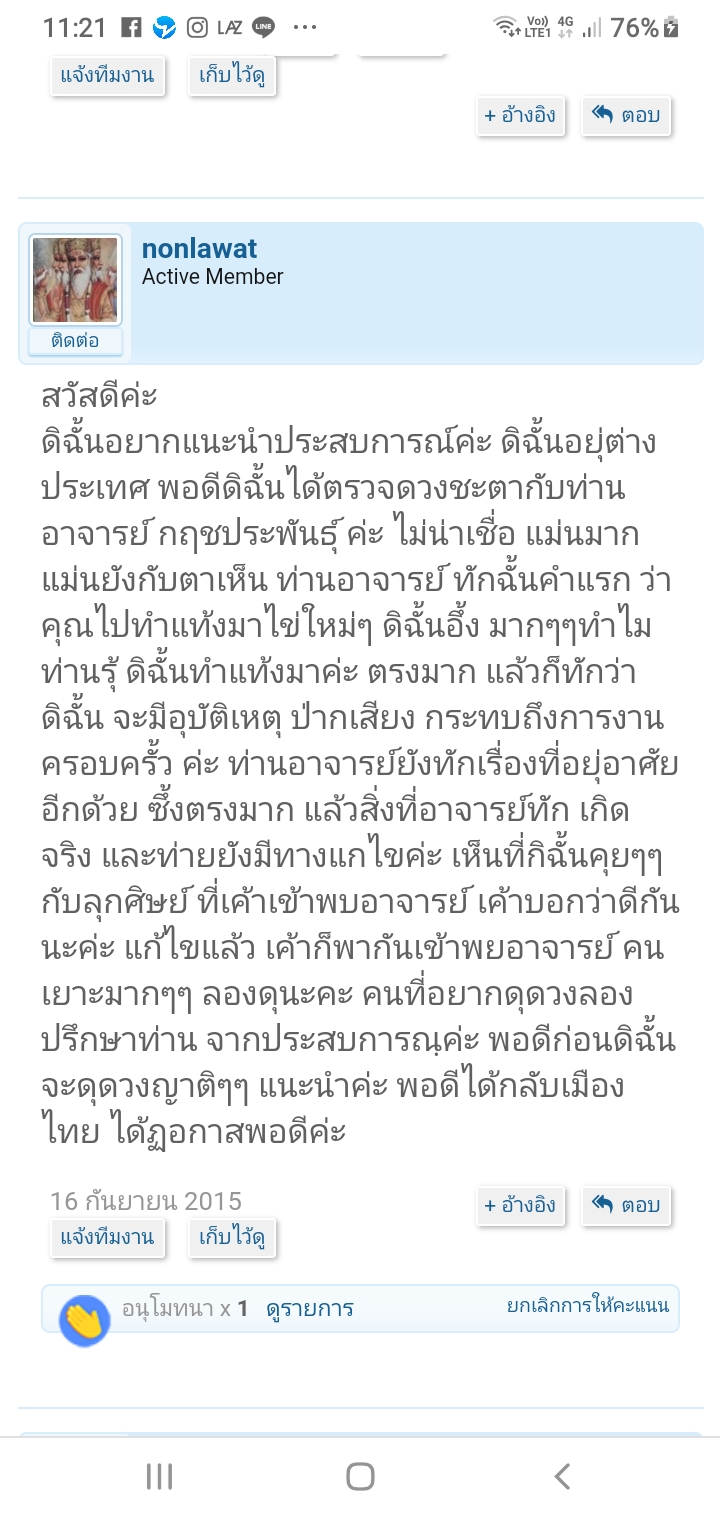Viewport: 720px width, 1520px height.
Task: Save nonlawat's post with เก็บไว้ดู
Action: [x=232, y=1237]
